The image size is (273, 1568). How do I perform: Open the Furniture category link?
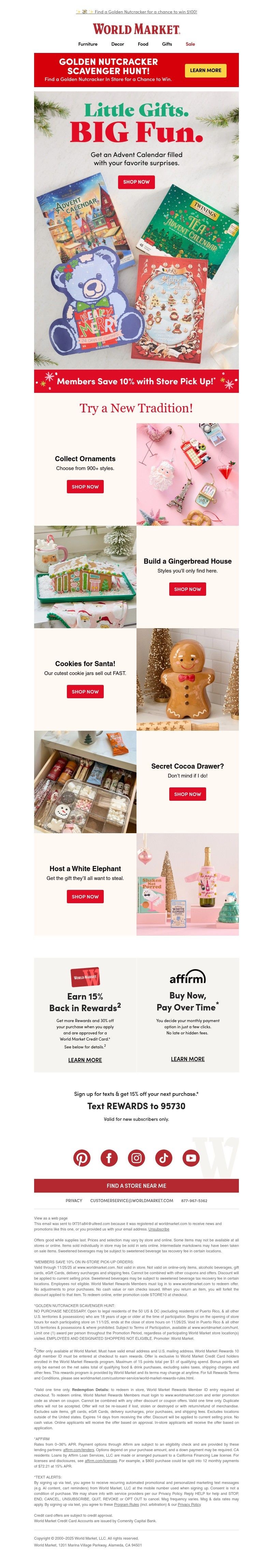coord(88,44)
